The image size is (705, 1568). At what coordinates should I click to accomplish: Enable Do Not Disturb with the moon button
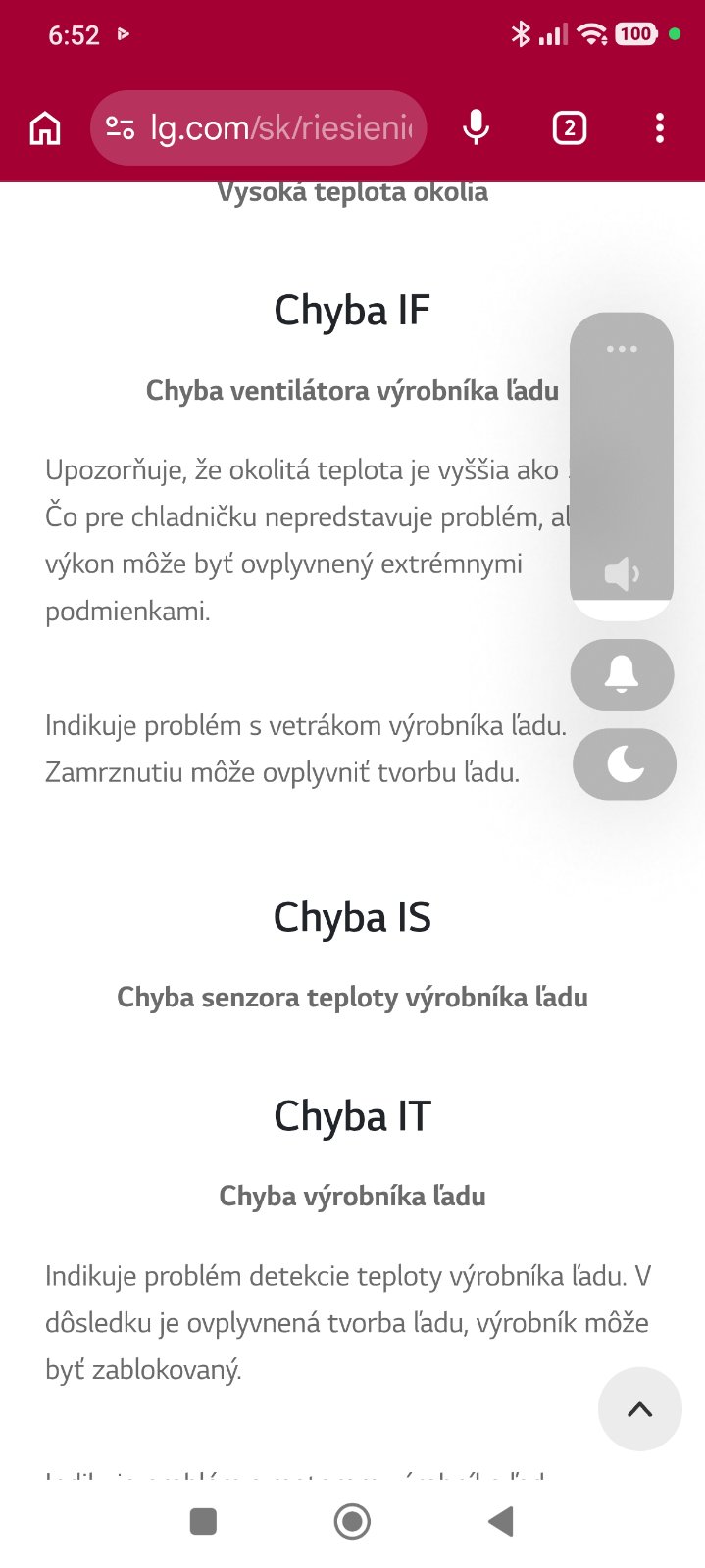624,764
